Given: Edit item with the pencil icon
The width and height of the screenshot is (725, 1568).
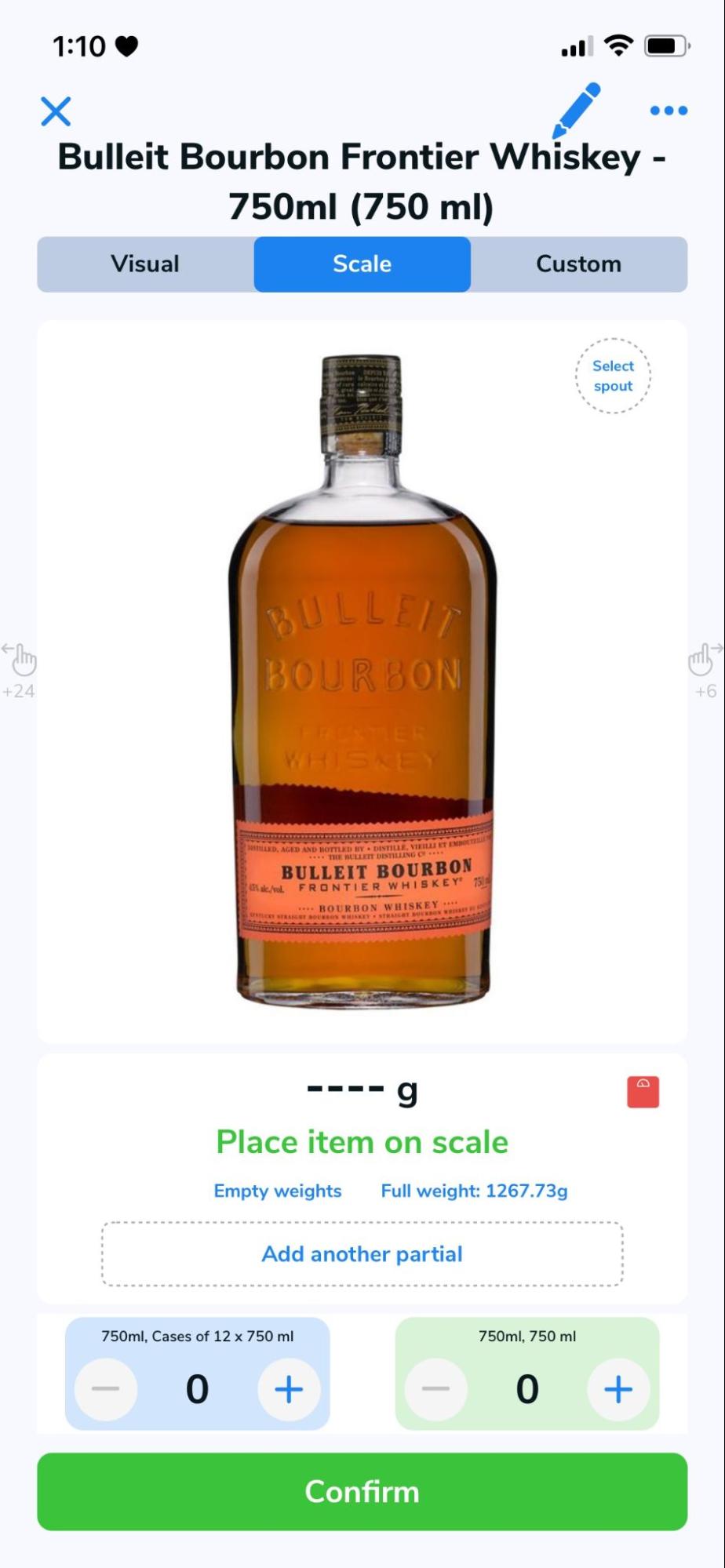Looking at the screenshot, I should point(577,110).
